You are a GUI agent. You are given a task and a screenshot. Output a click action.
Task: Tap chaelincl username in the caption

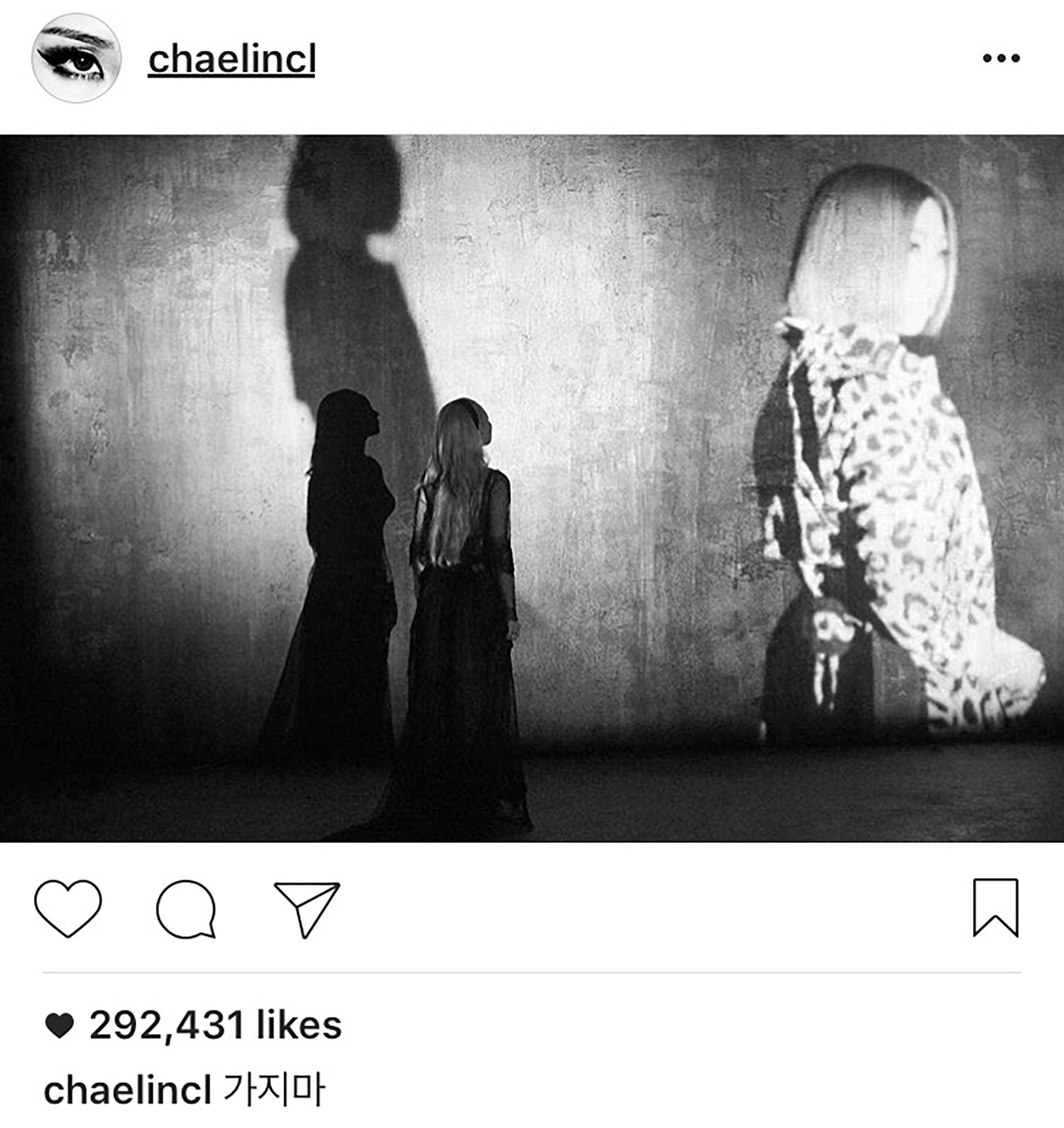(x=127, y=1091)
